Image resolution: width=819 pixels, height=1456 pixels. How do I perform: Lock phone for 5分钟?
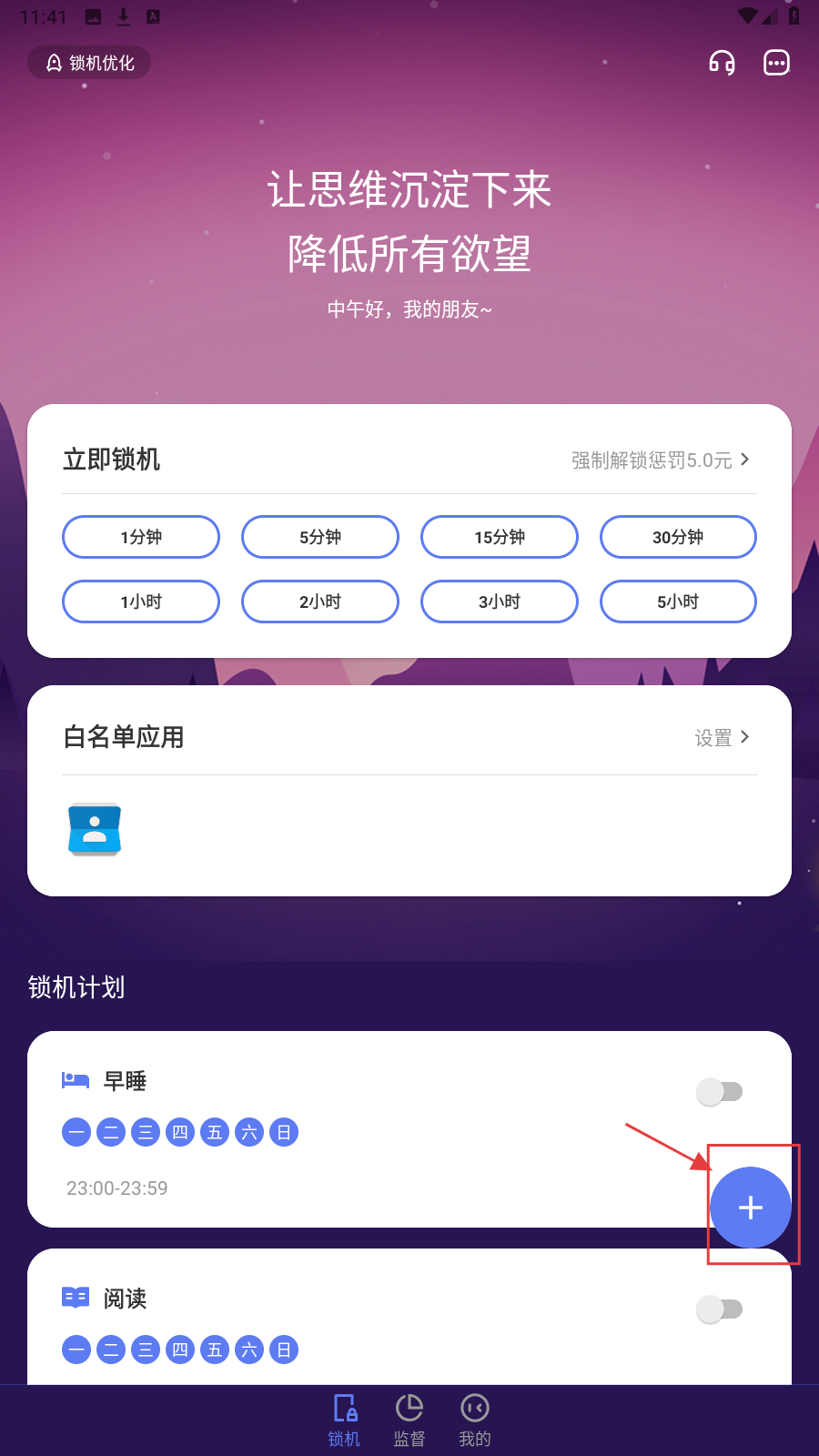pos(320,537)
